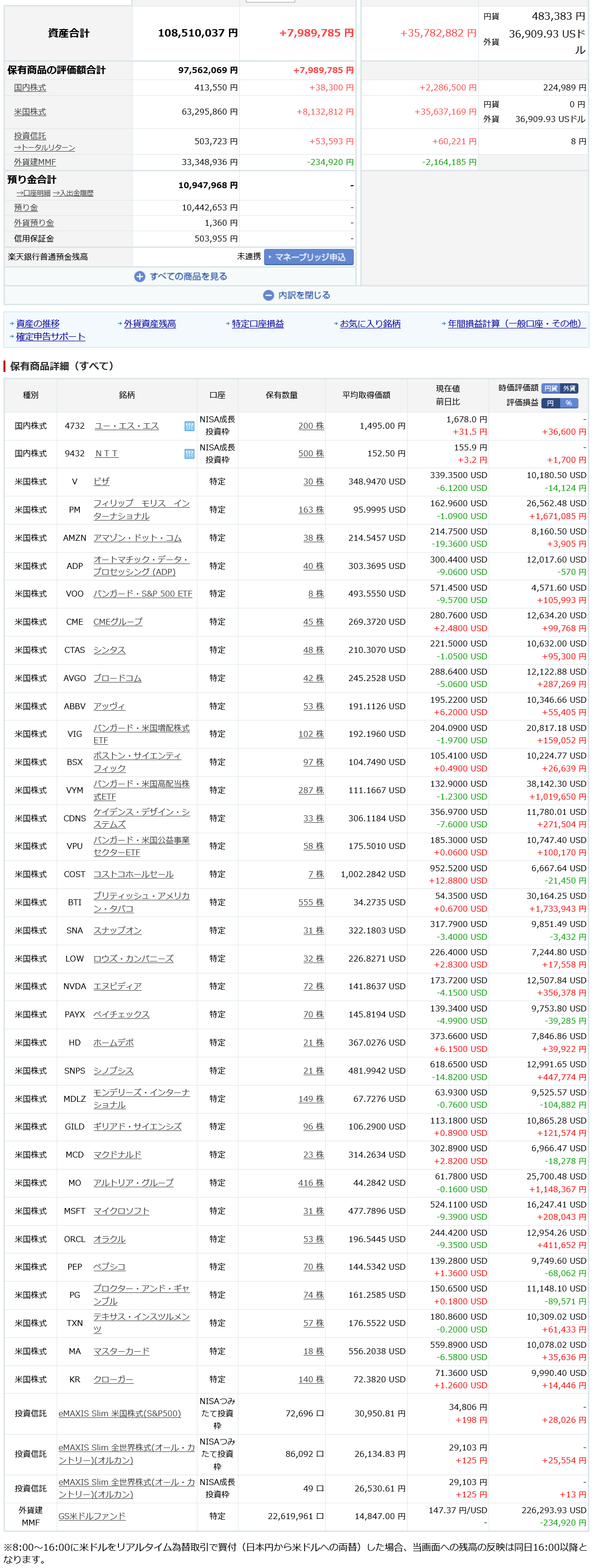
Task: Tap the 163 株 quantity for PM
Action: pos(311,510)
